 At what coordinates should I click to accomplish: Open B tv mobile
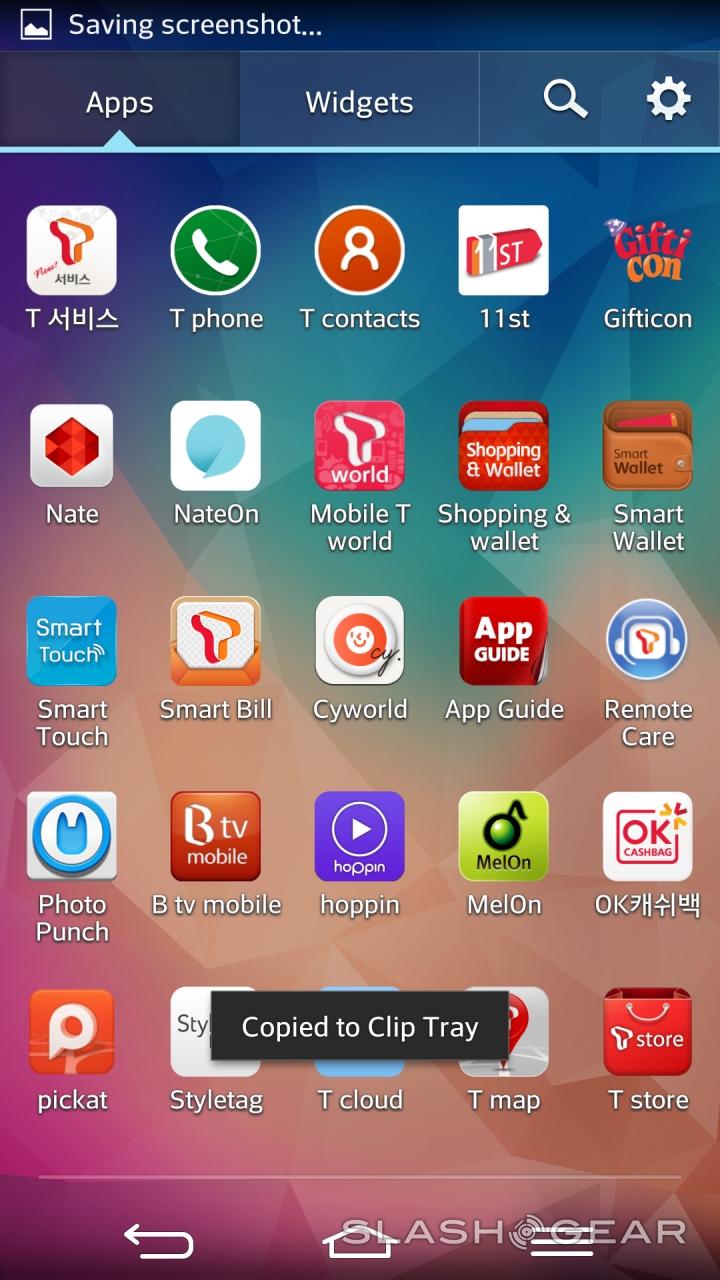[x=216, y=837]
